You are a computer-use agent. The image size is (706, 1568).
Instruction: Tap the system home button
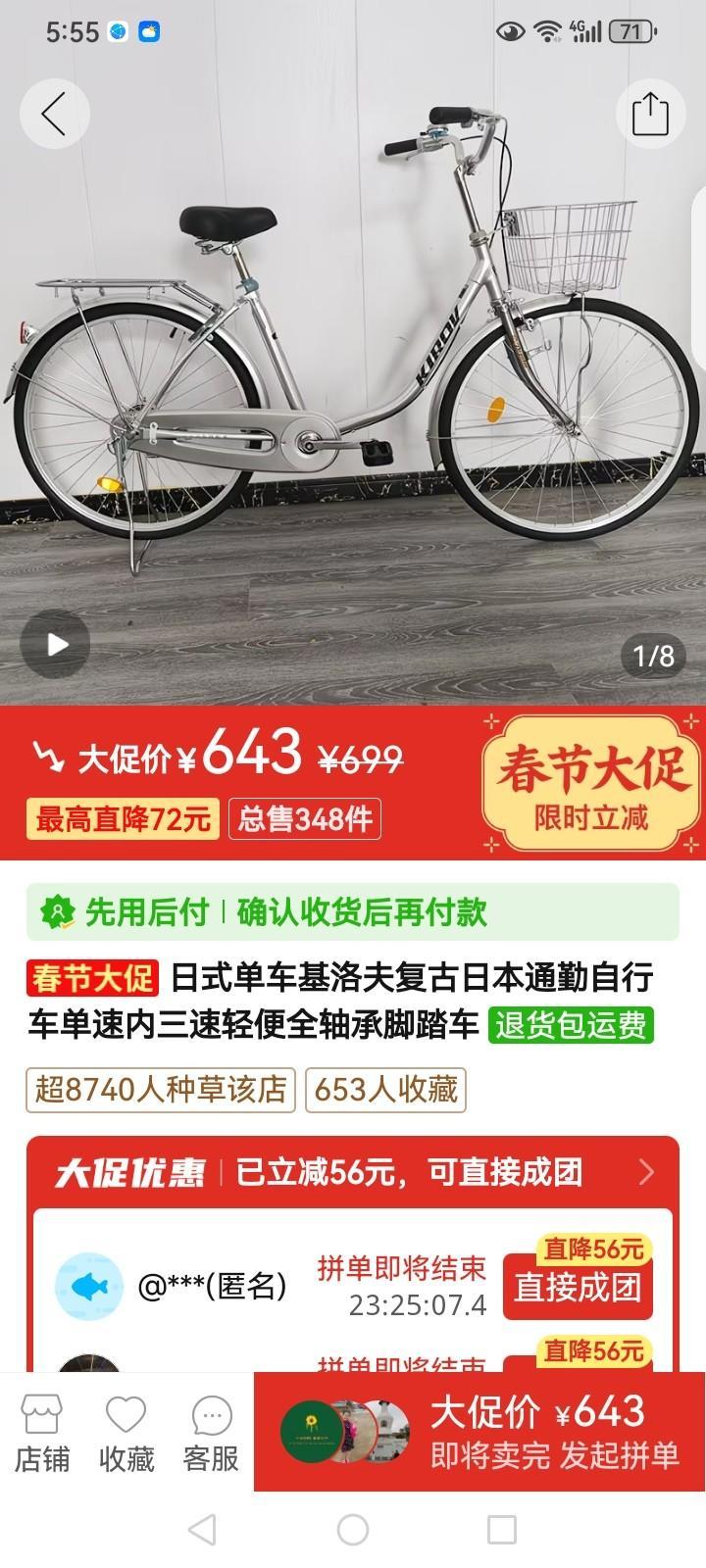point(353,1530)
